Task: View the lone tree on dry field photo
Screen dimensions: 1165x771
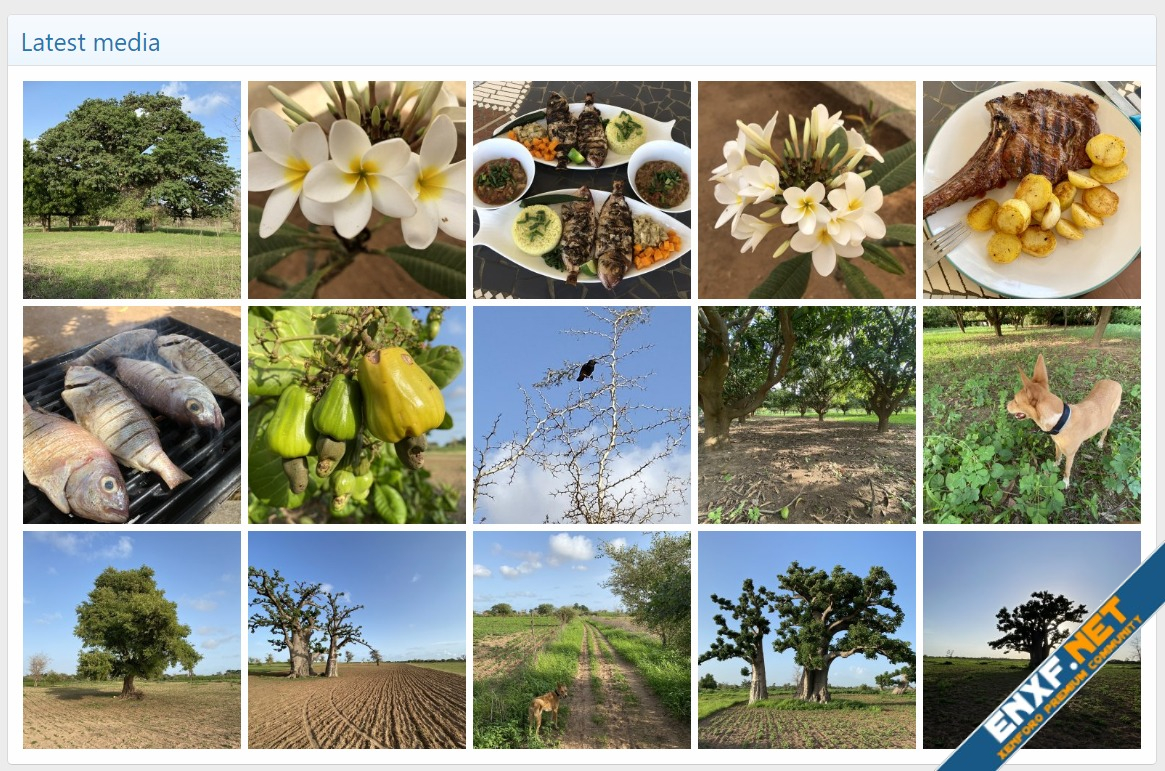Action: click(132, 640)
